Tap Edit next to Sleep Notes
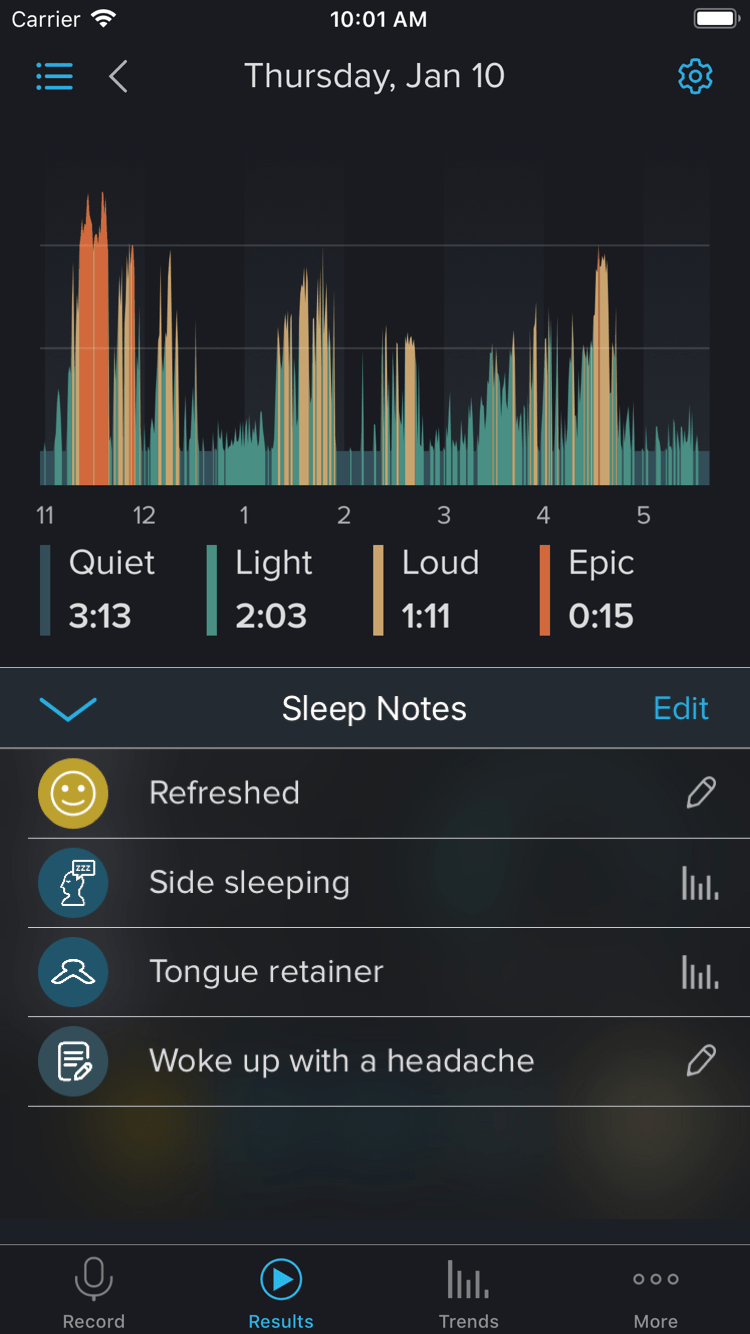The image size is (750, 1334). pos(681,708)
